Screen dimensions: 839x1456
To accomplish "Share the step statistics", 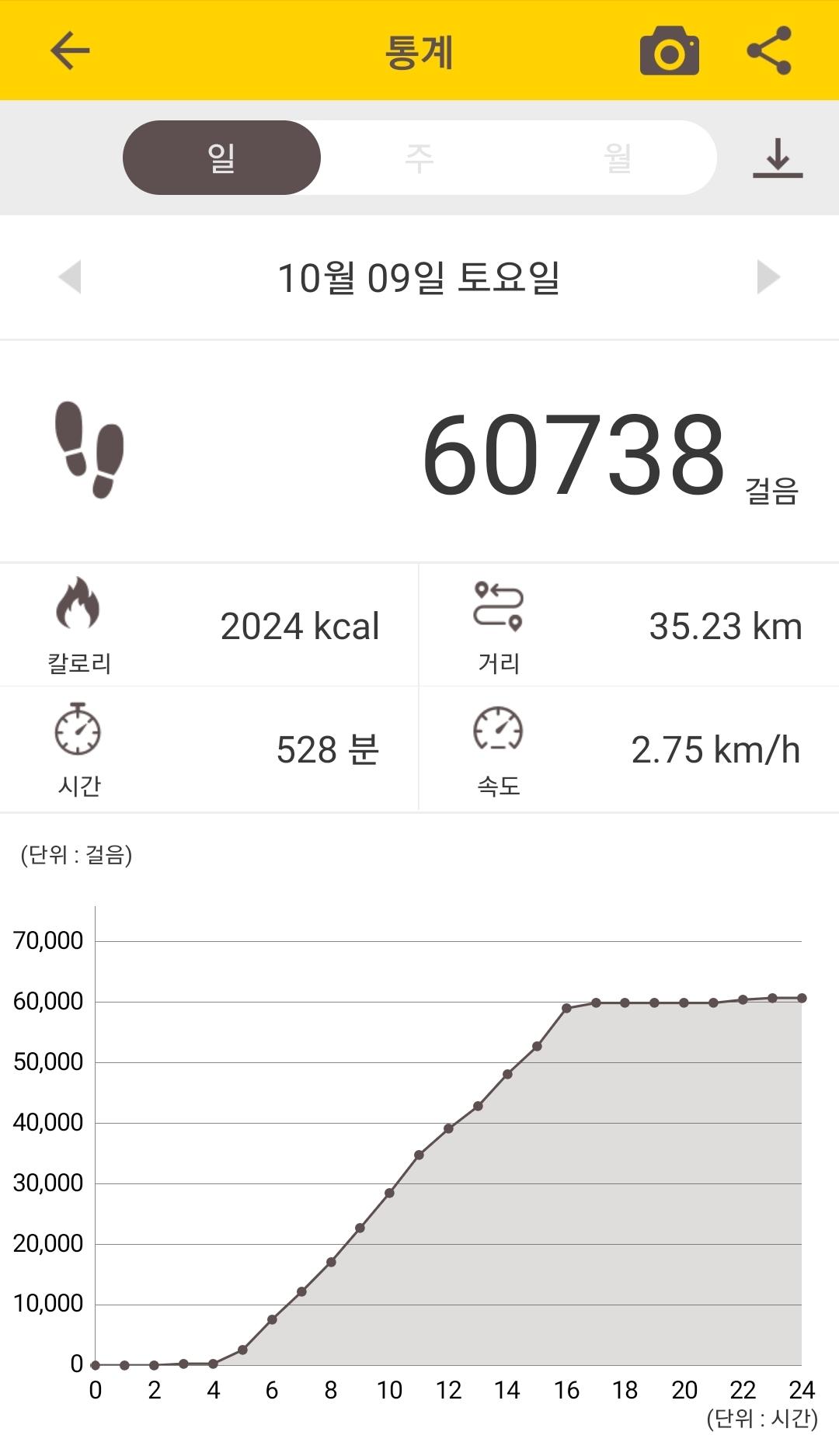I will pos(769,51).
